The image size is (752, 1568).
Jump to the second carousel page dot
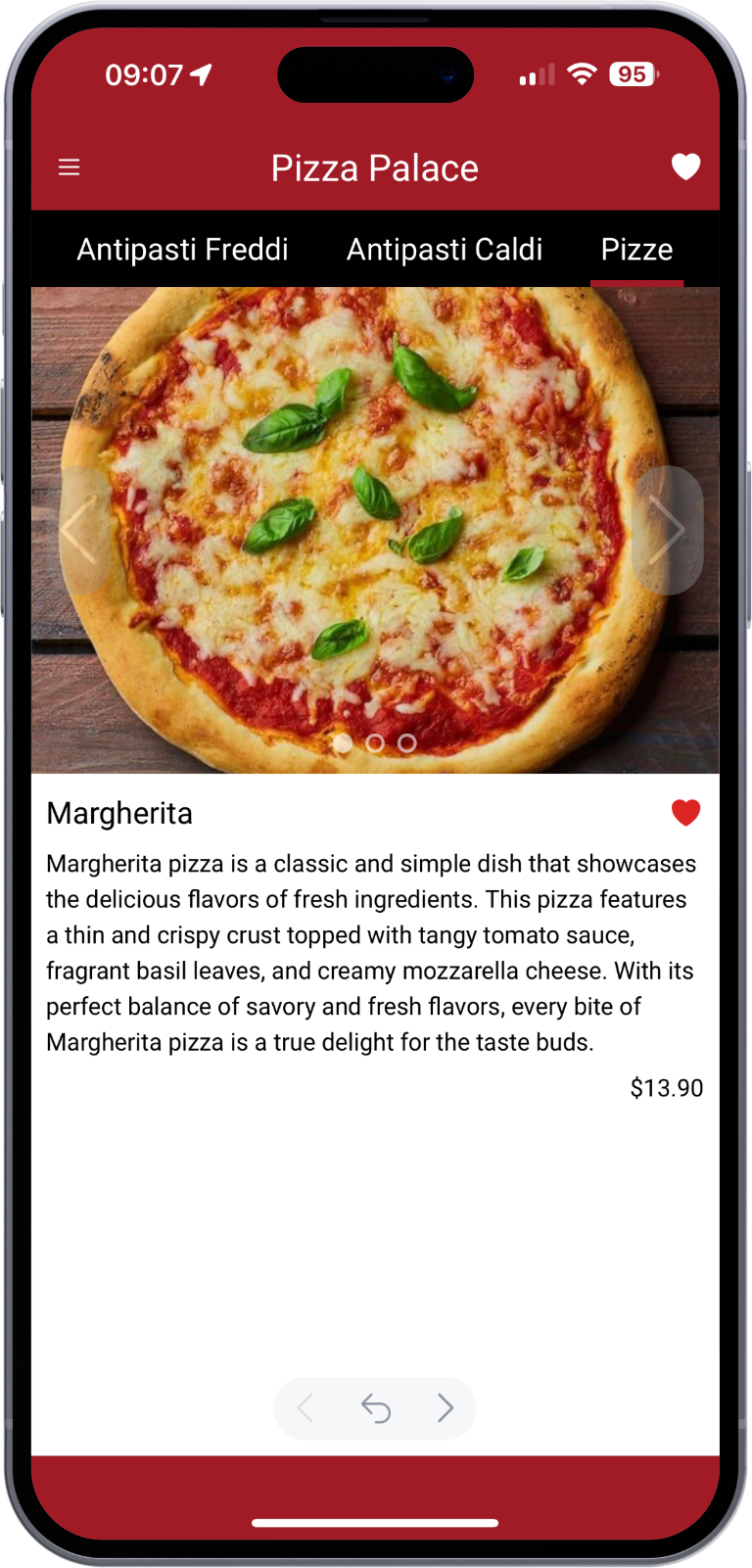[x=375, y=743]
